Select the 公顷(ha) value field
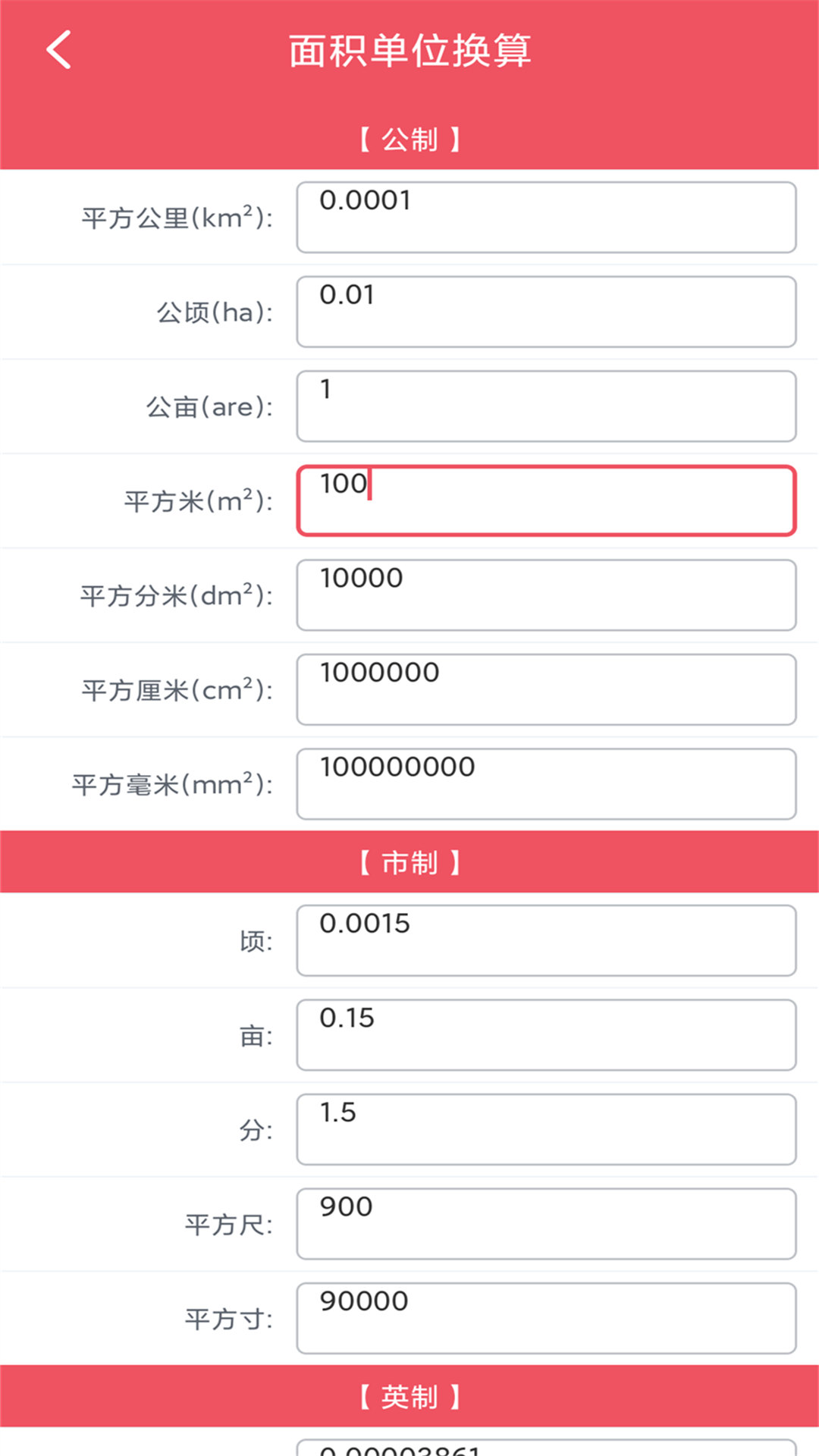 coord(545,312)
